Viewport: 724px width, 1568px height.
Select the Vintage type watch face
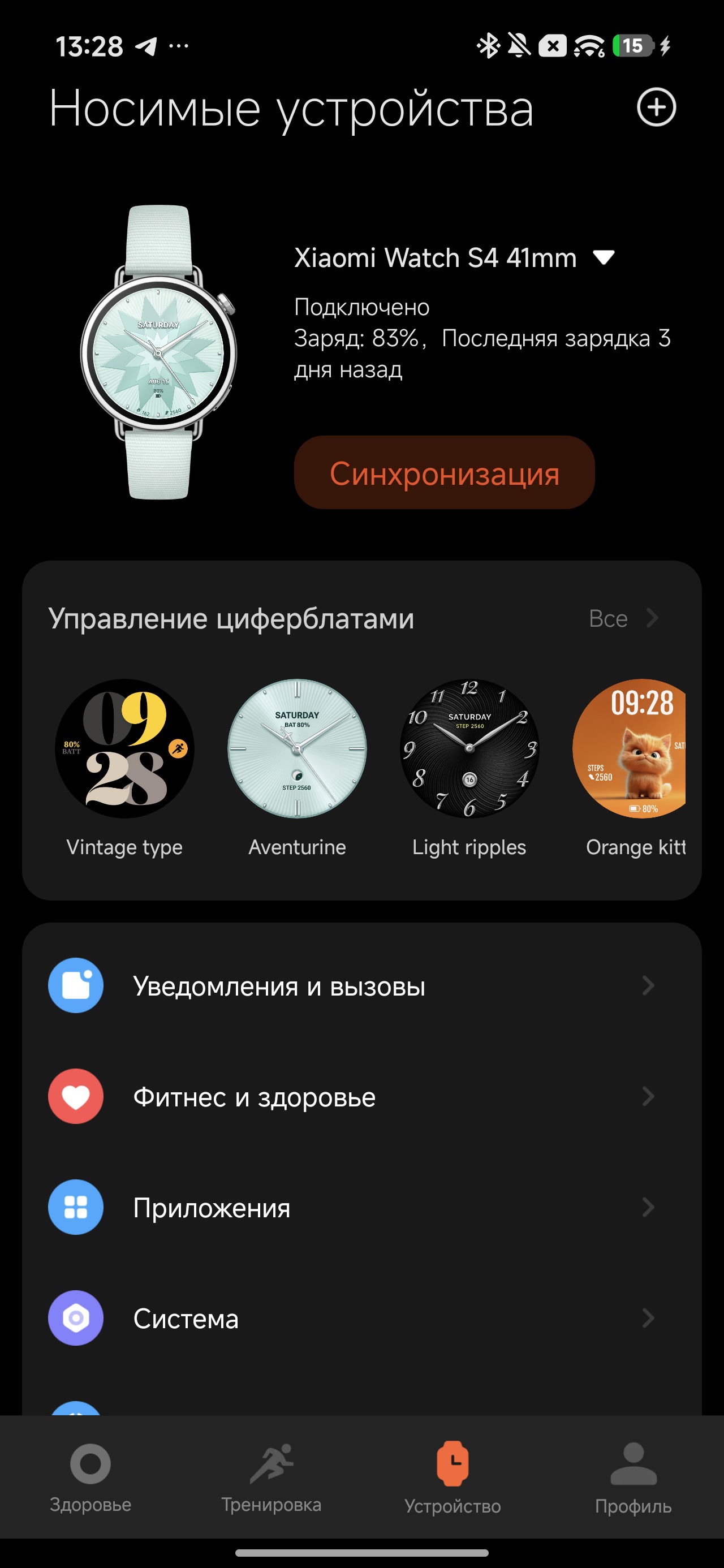(x=125, y=749)
